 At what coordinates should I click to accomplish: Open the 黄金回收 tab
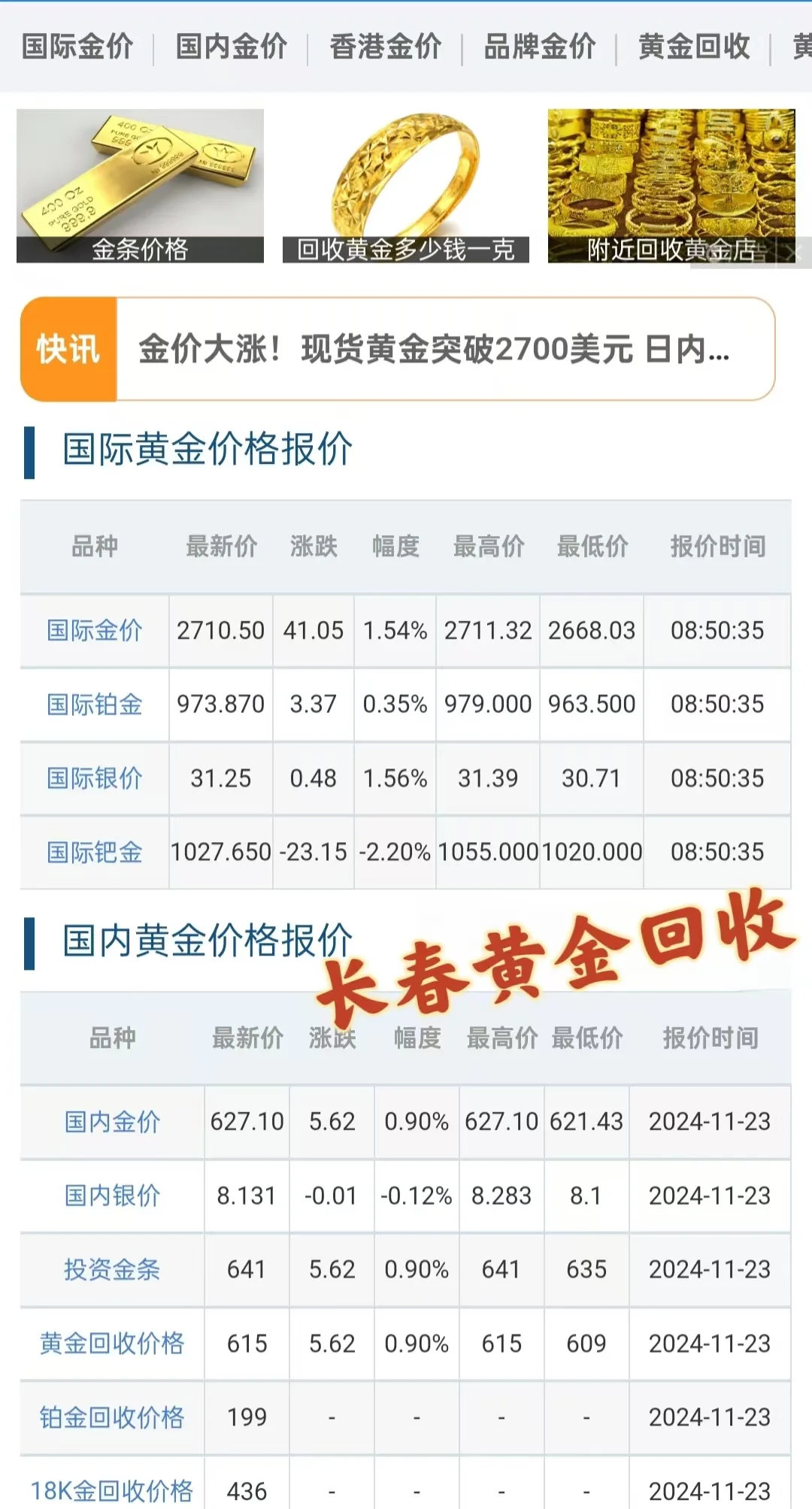click(x=694, y=47)
